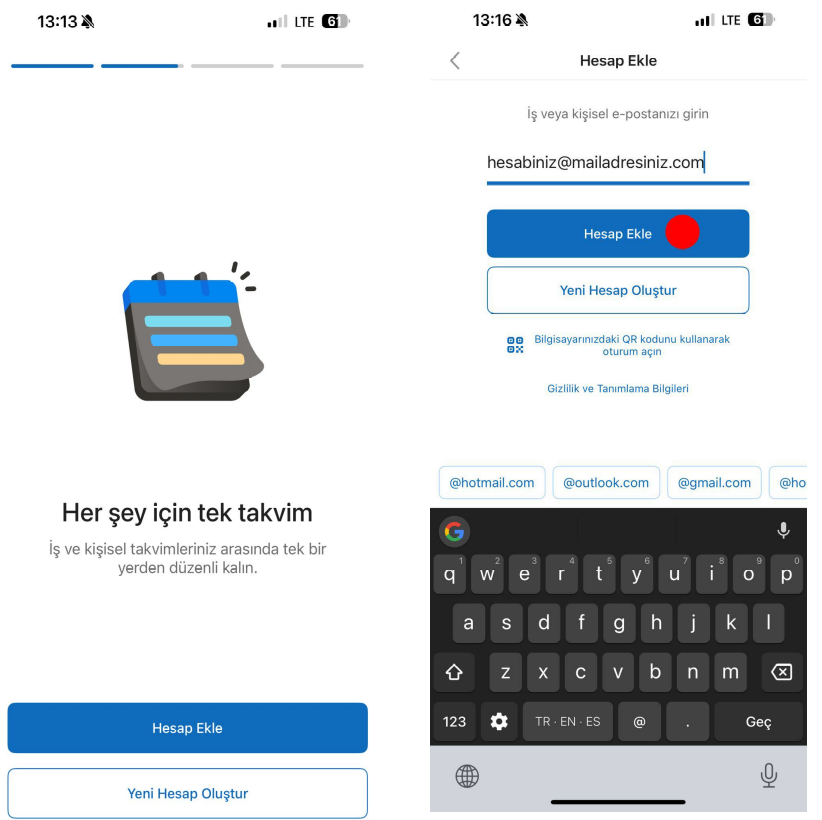This screenshot has width=822, height=820.
Task: Insert the @hotmail.com suggestion chip
Action: [x=491, y=482]
